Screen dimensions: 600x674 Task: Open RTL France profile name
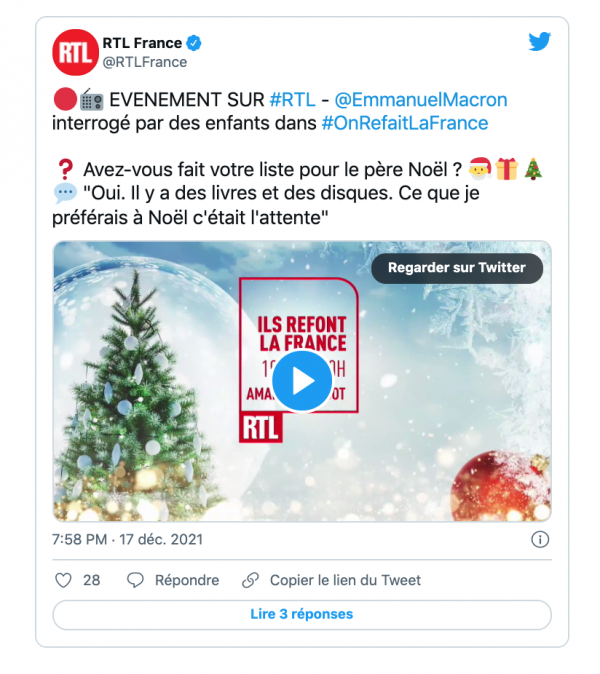(142, 43)
